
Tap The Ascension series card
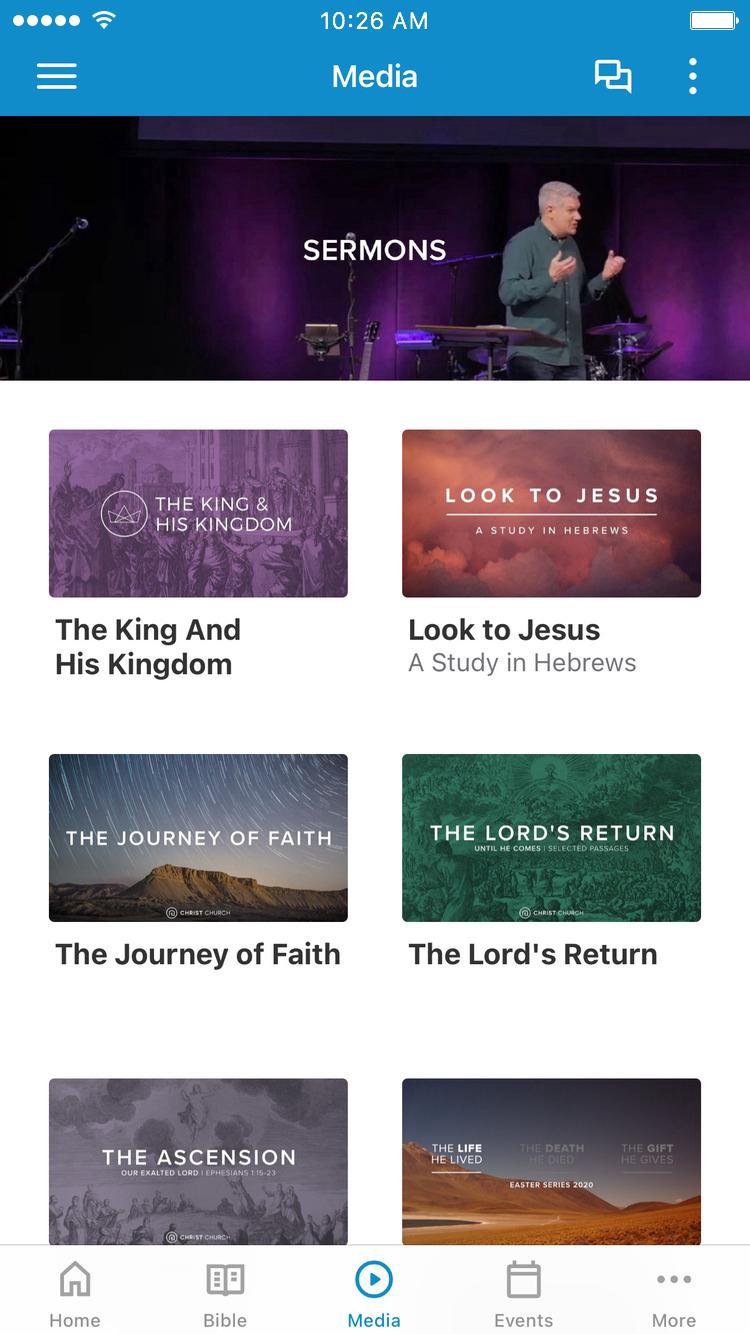click(x=198, y=1160)
